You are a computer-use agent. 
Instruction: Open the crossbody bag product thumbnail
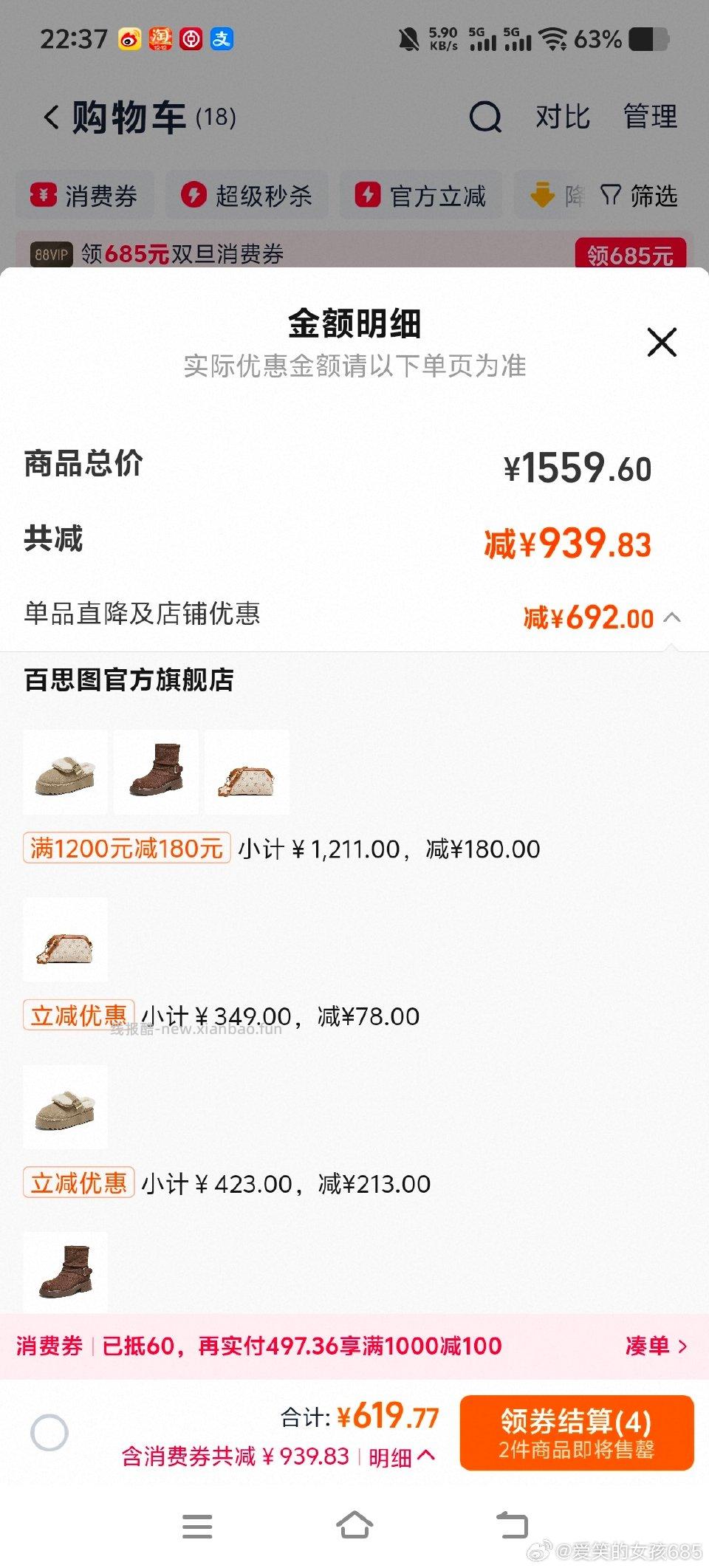(x=247, y=773)
